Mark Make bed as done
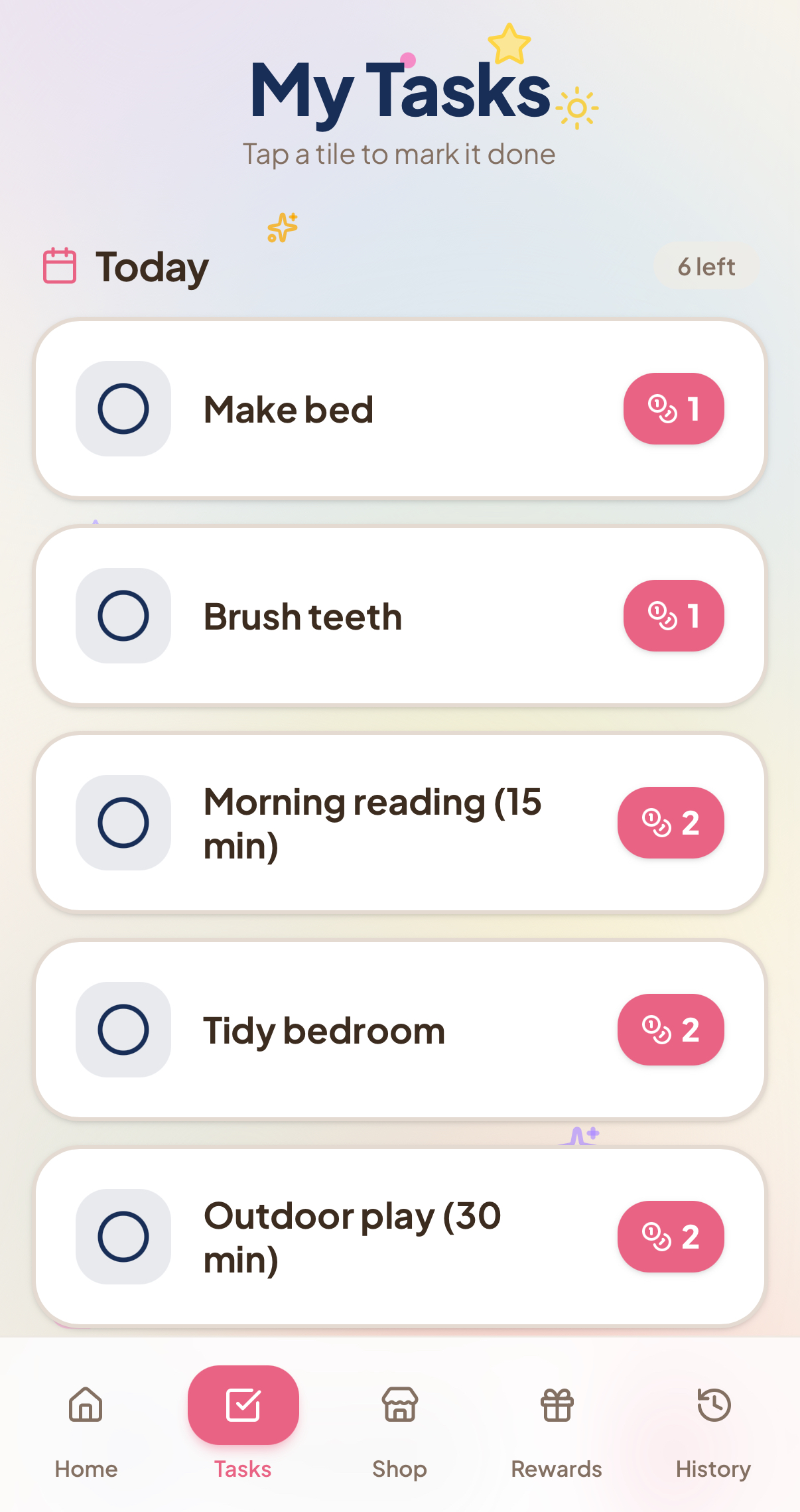 (400, 409)
